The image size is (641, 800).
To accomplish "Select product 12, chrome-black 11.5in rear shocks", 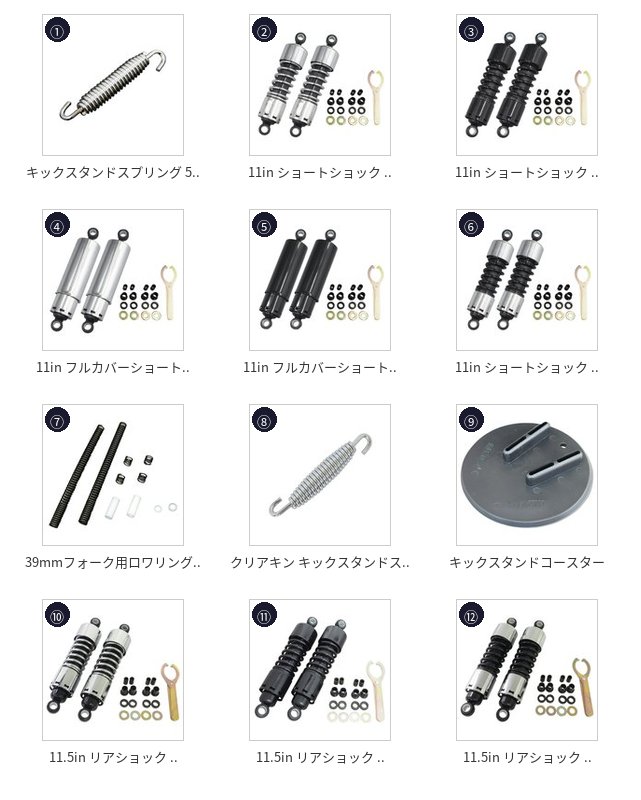I will click(x=527, y=670).
